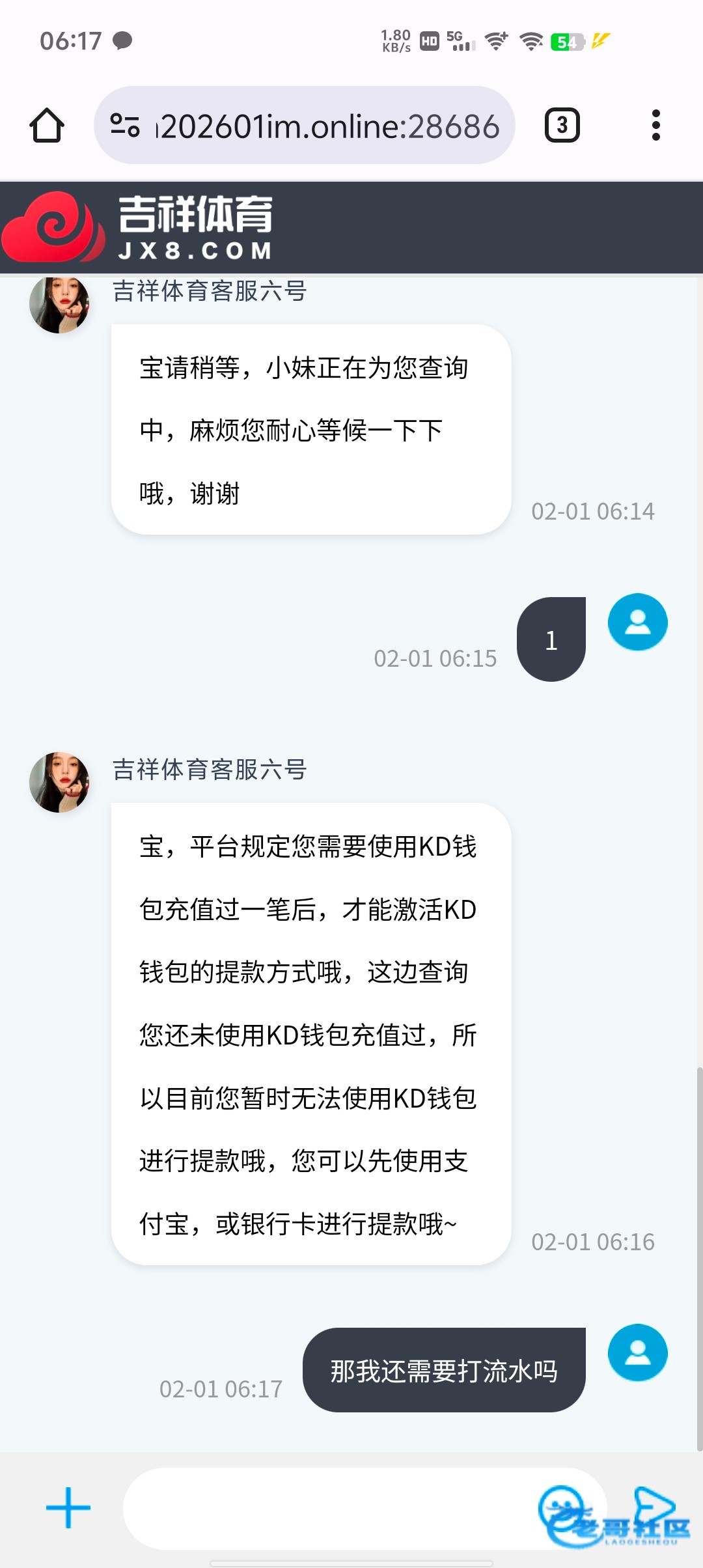703x1568 pixels.
Task: Focus the chat message input field
Action: [325, 1509]
